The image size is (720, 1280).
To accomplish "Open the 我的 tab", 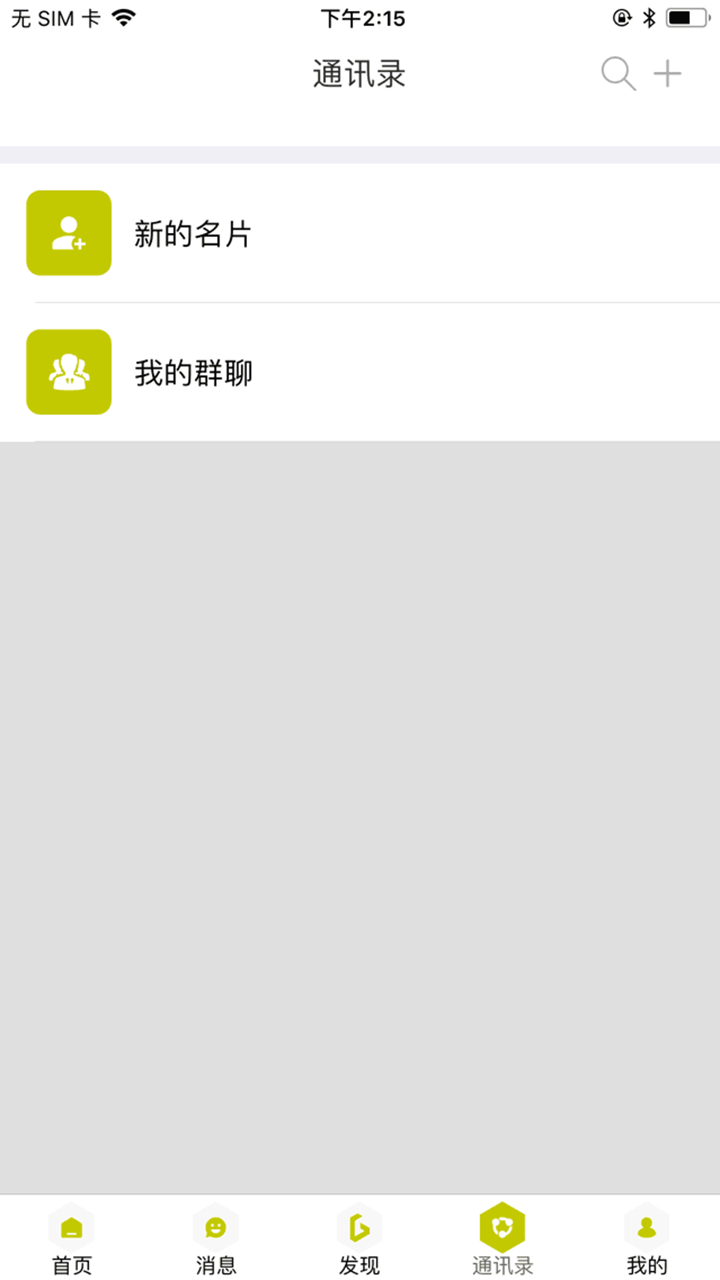I will (647, 1239).
